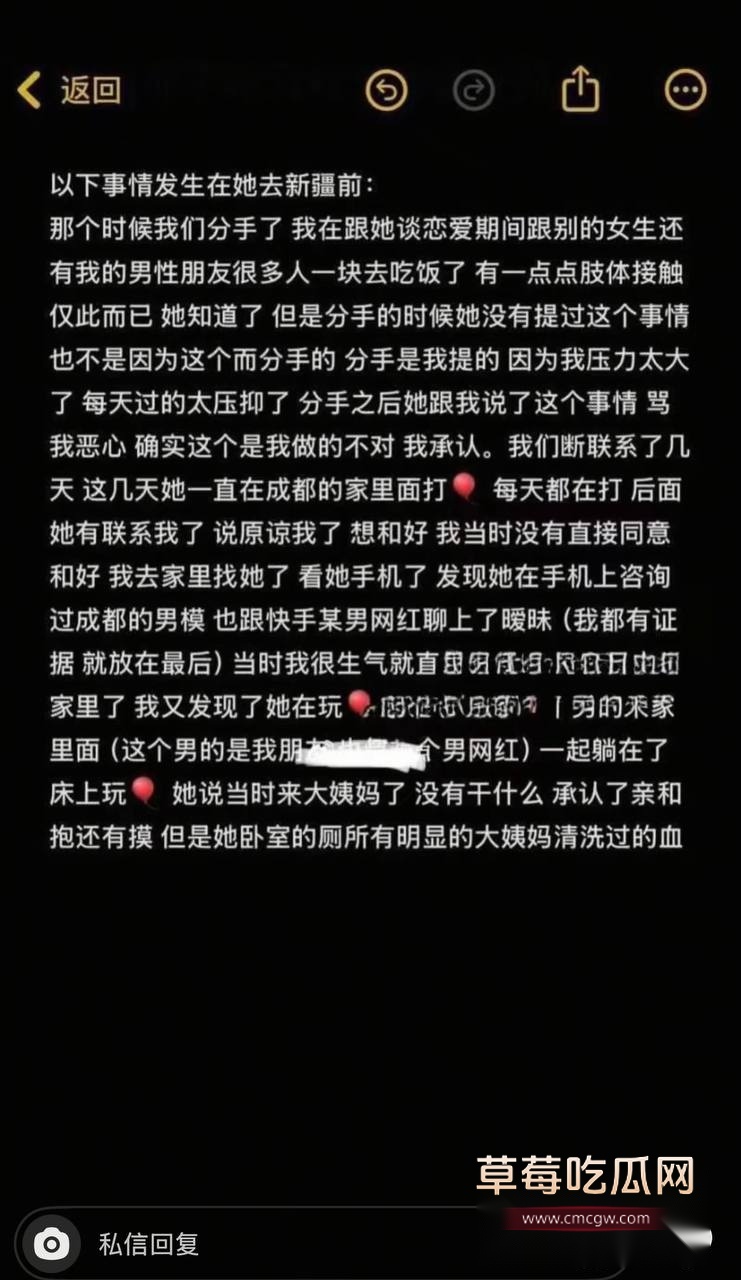Share this note
741x1280 pixels.
click(580, 90)
